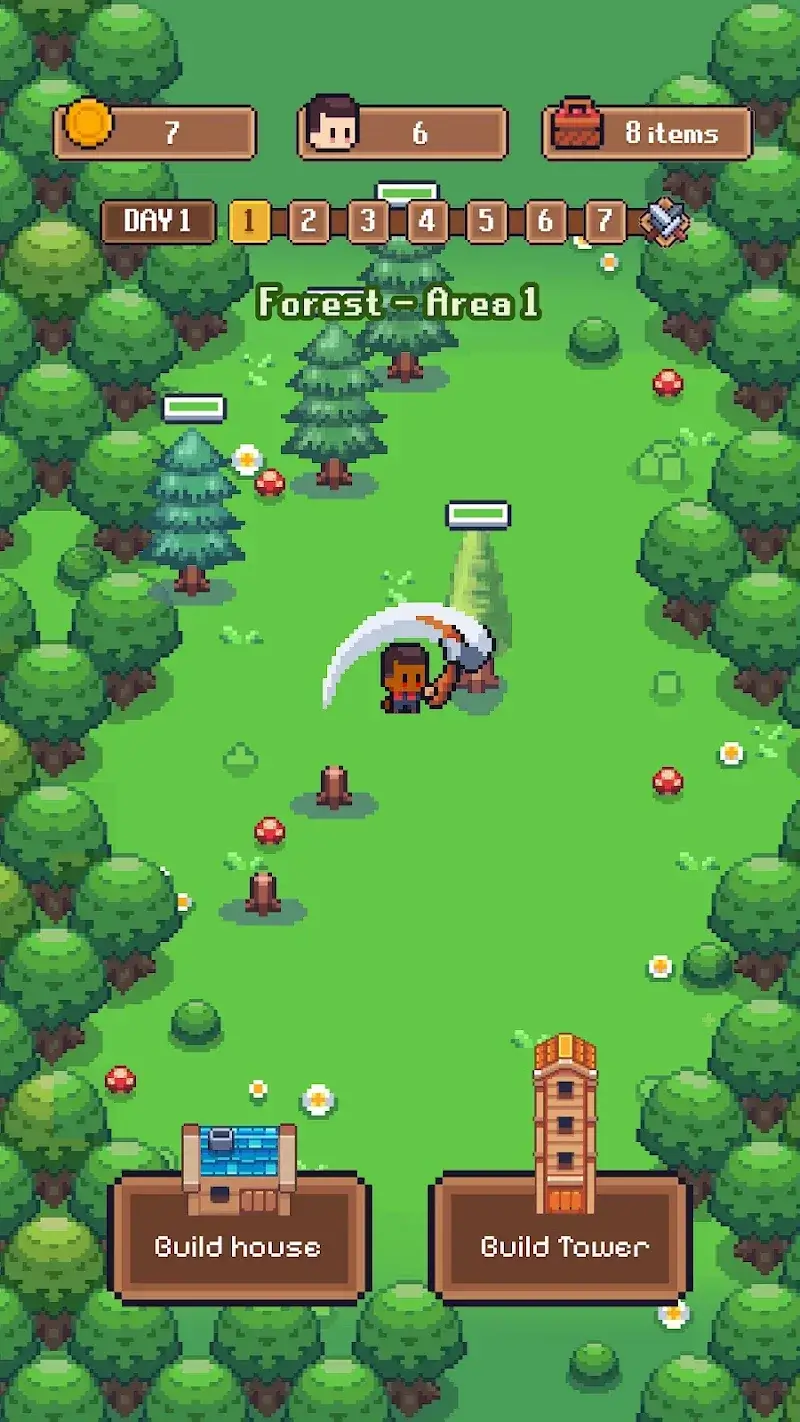
Task: Select the Build Tower button
Action: coord(562,1240)
